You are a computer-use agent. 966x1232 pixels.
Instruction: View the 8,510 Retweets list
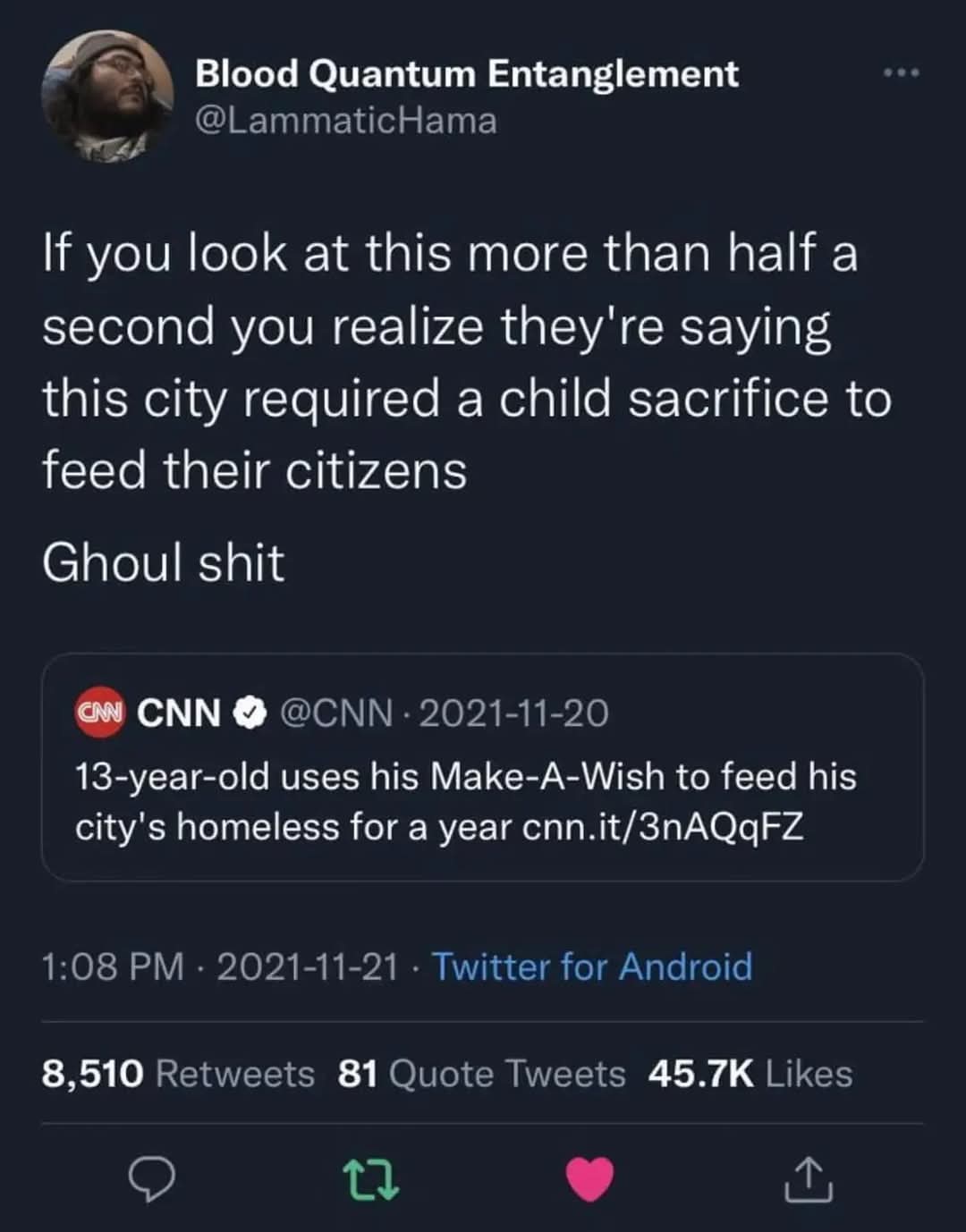point(178,1074)
